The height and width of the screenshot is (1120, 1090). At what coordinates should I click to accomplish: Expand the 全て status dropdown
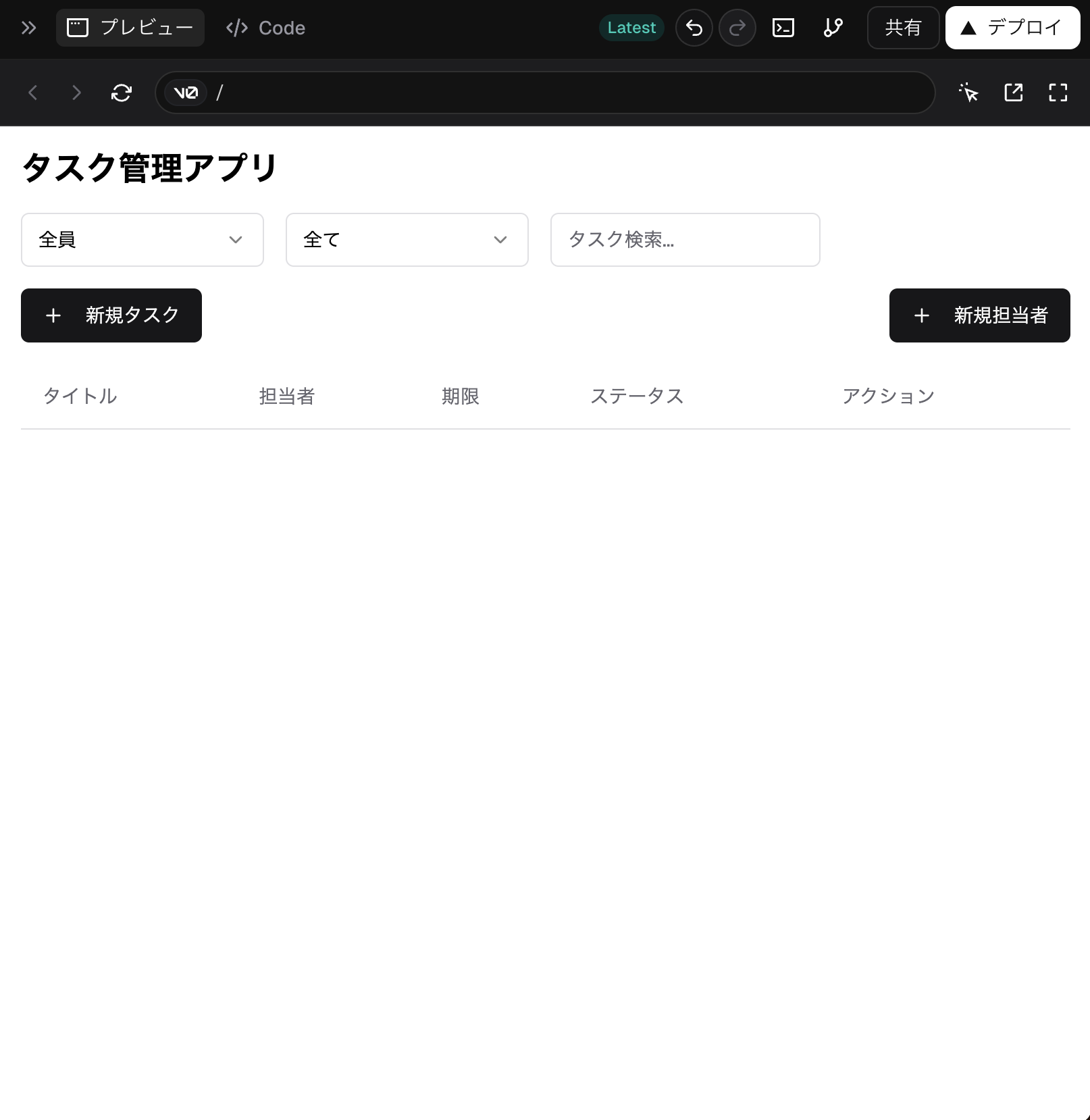click(x=407, y=240)
